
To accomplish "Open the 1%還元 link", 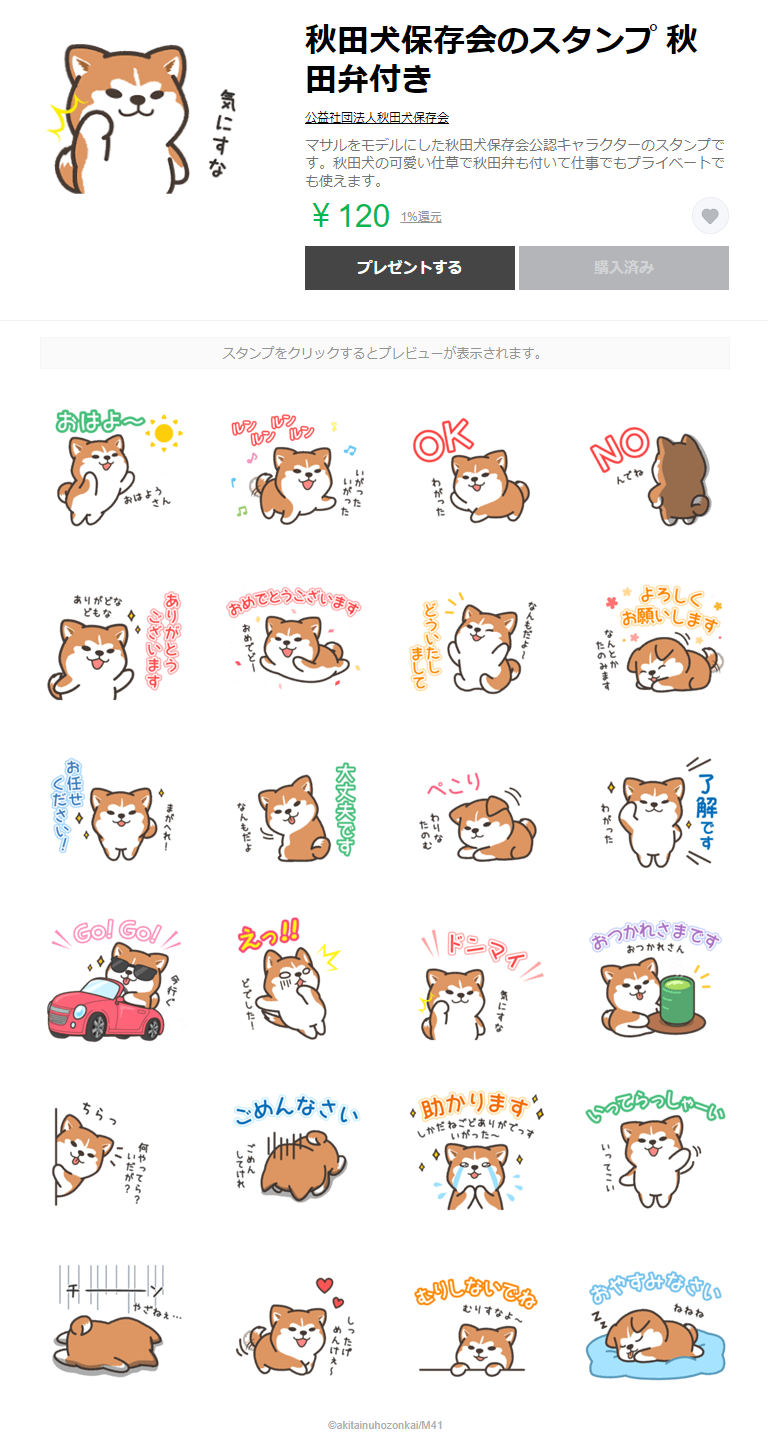I will click(x=421, y=217).
